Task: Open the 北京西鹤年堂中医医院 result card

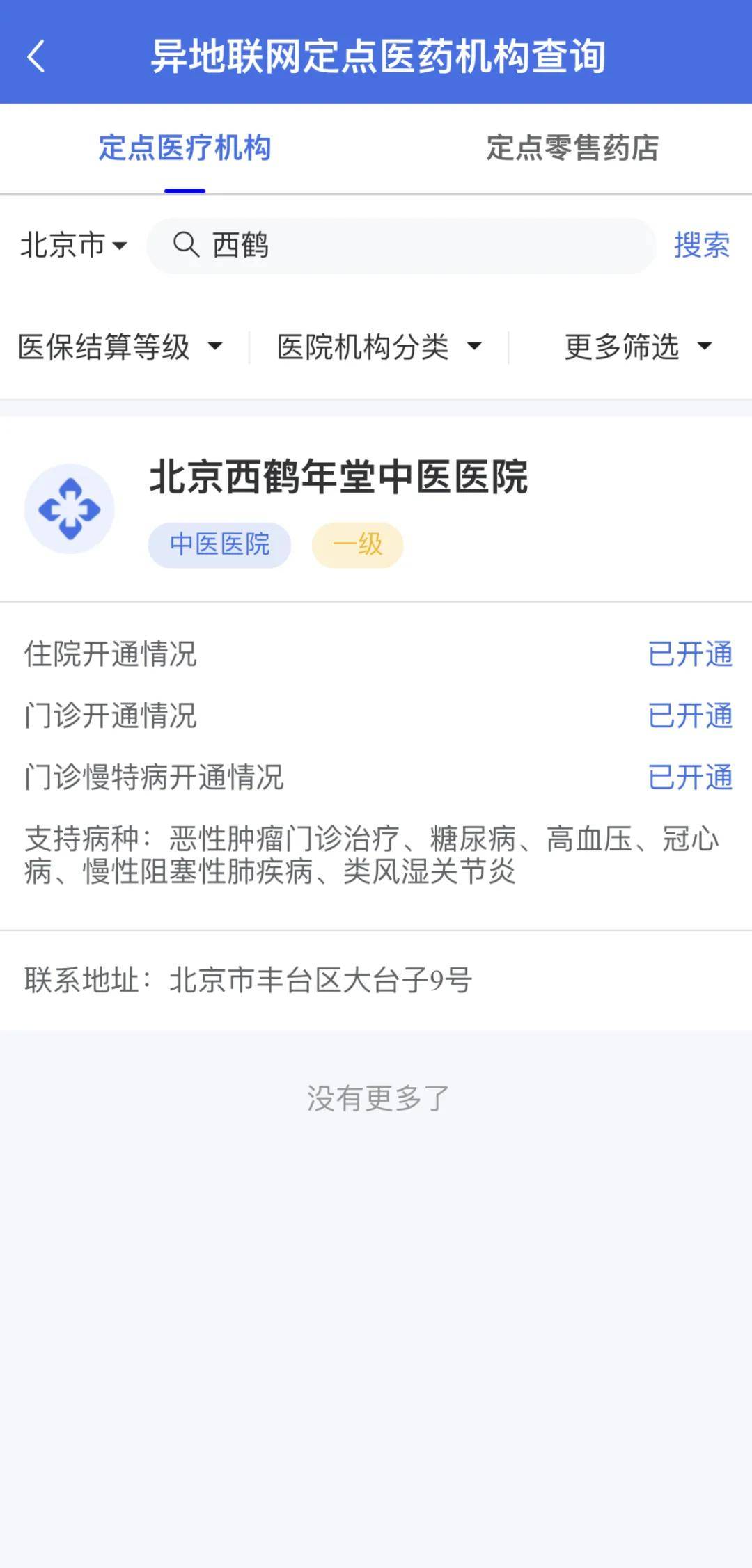Action: click(376, 723)
